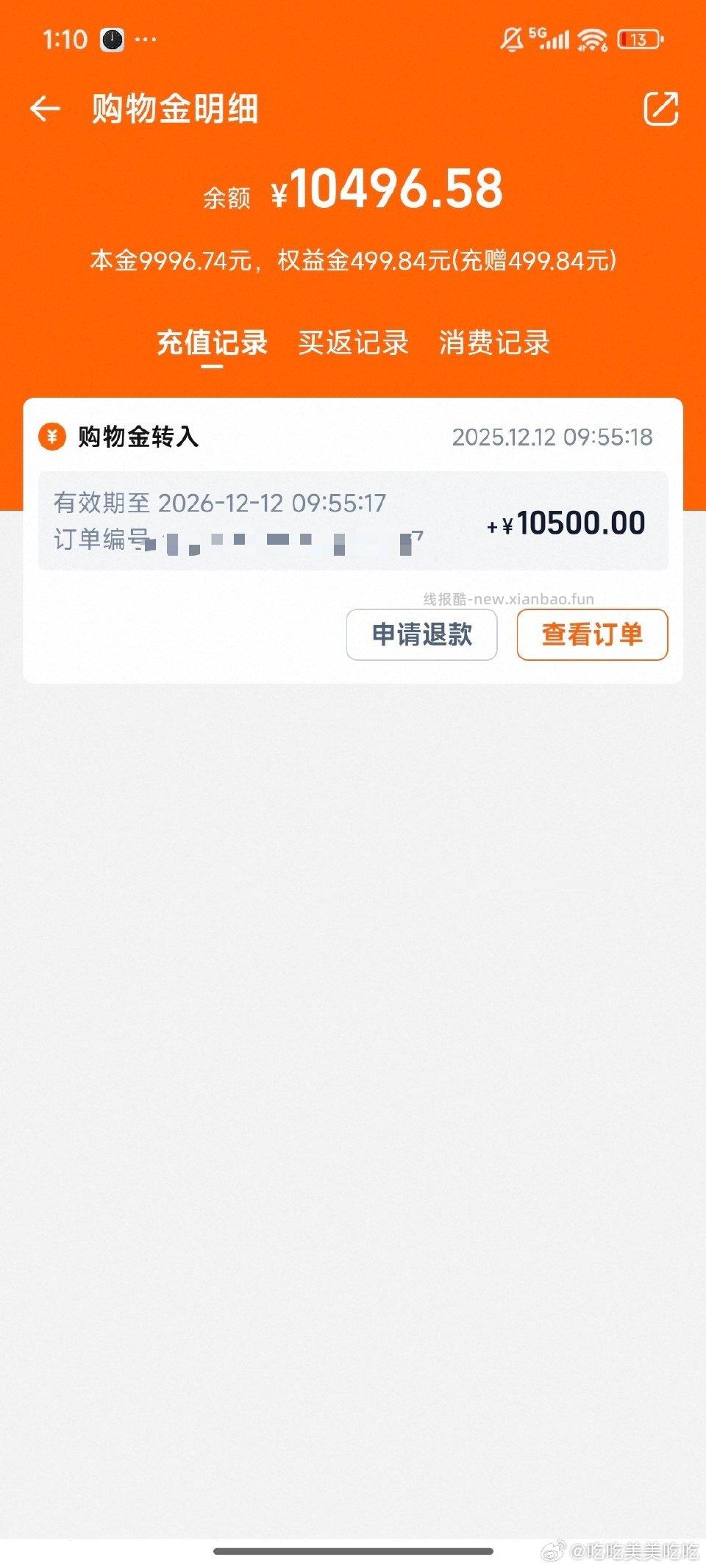The image size is (706, 1568).
Task: Tap the yellow yuan coin icon
Action: click(51, 437)
